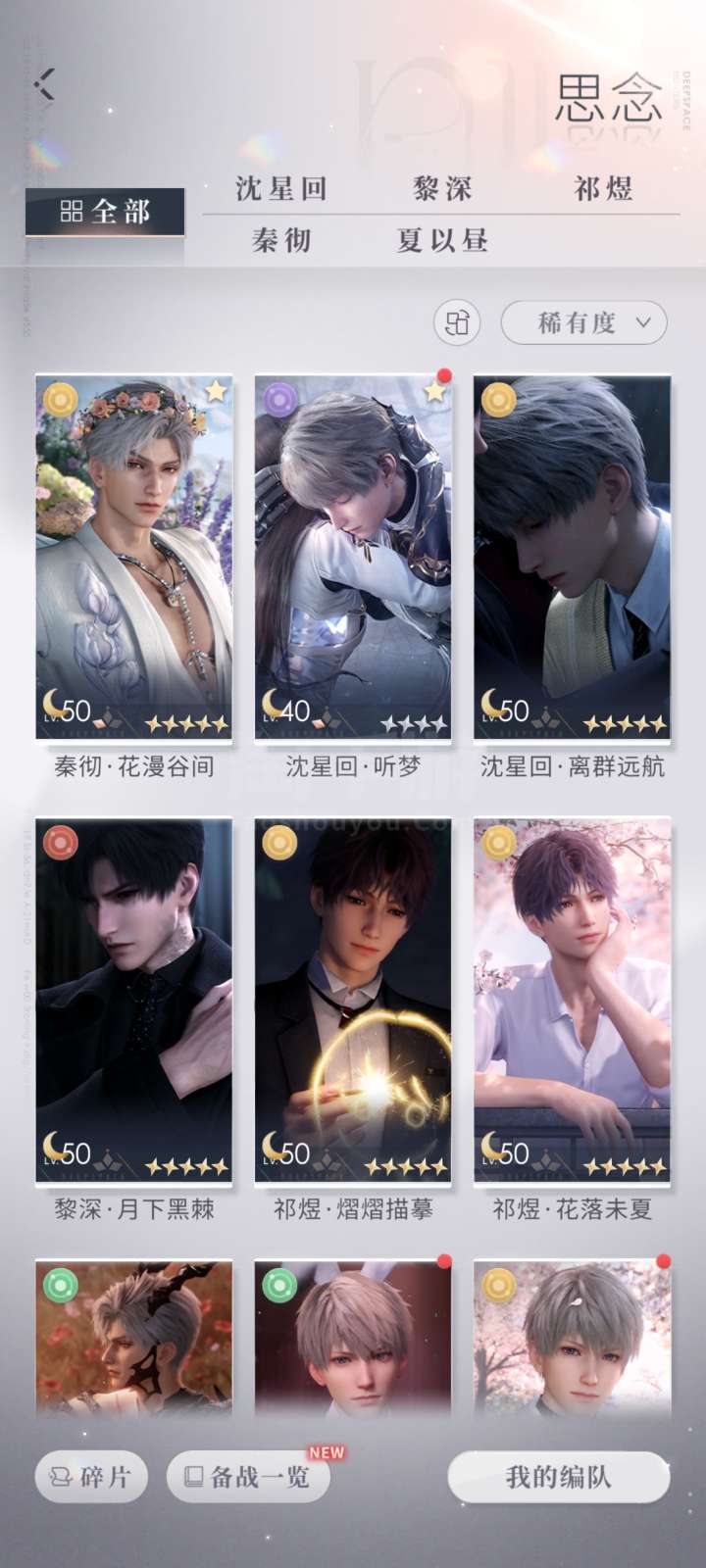Tap the layout toggle icon beside 稀有度
The width and height of the screenshot is (706, 1568).
pos(457,322)
